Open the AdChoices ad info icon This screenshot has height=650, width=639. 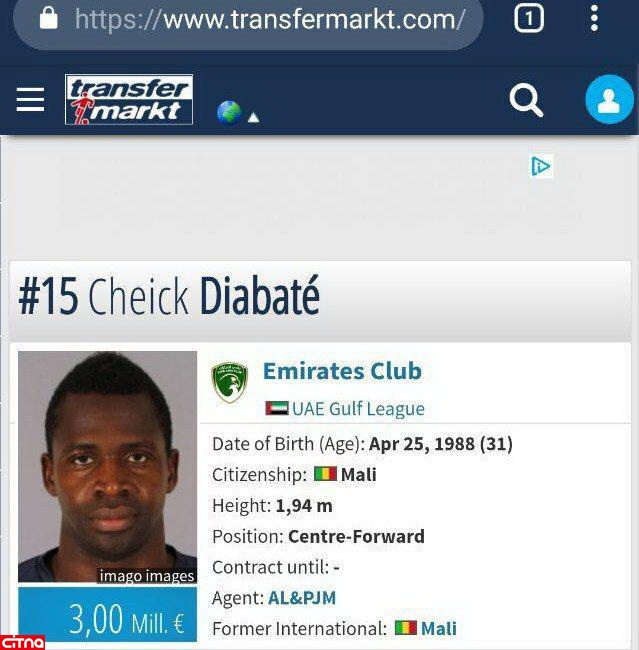click(541, 167)
